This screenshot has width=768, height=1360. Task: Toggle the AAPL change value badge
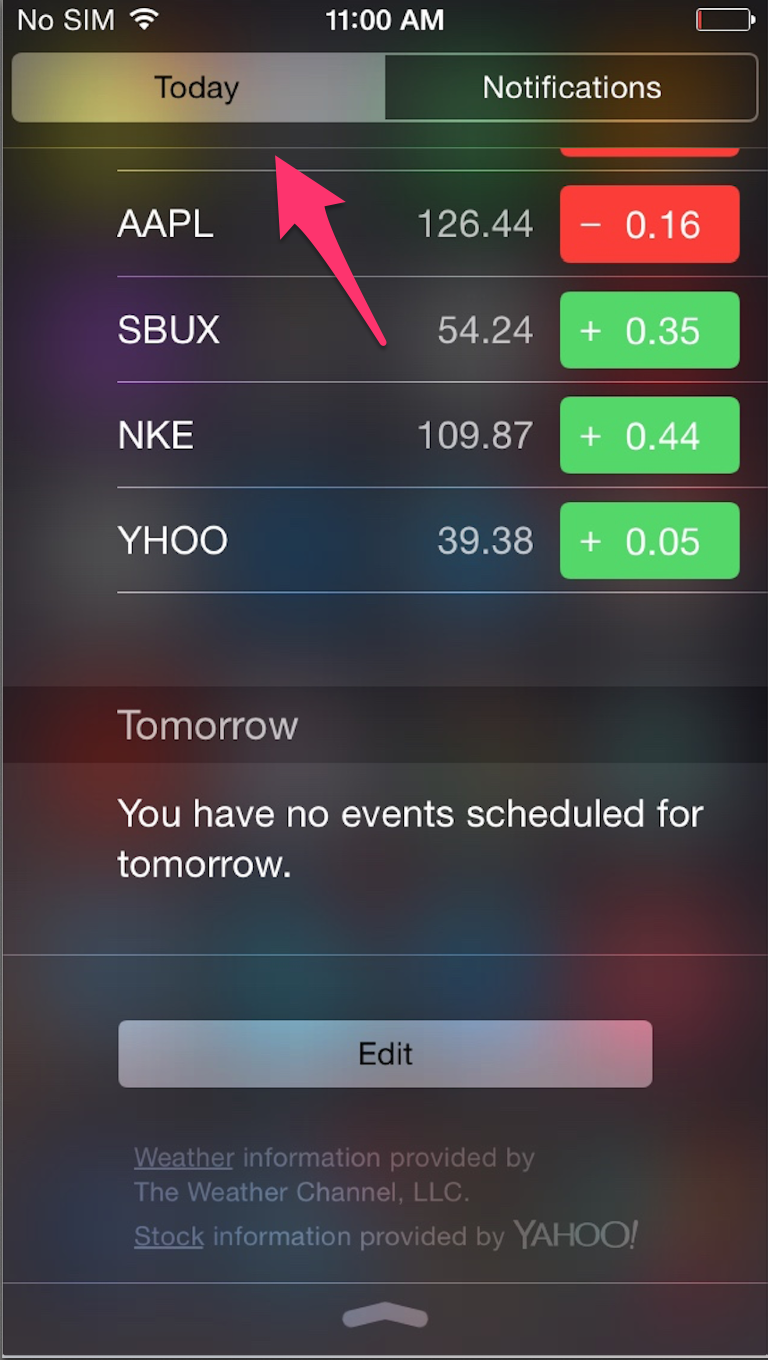(x=649, y=224)
